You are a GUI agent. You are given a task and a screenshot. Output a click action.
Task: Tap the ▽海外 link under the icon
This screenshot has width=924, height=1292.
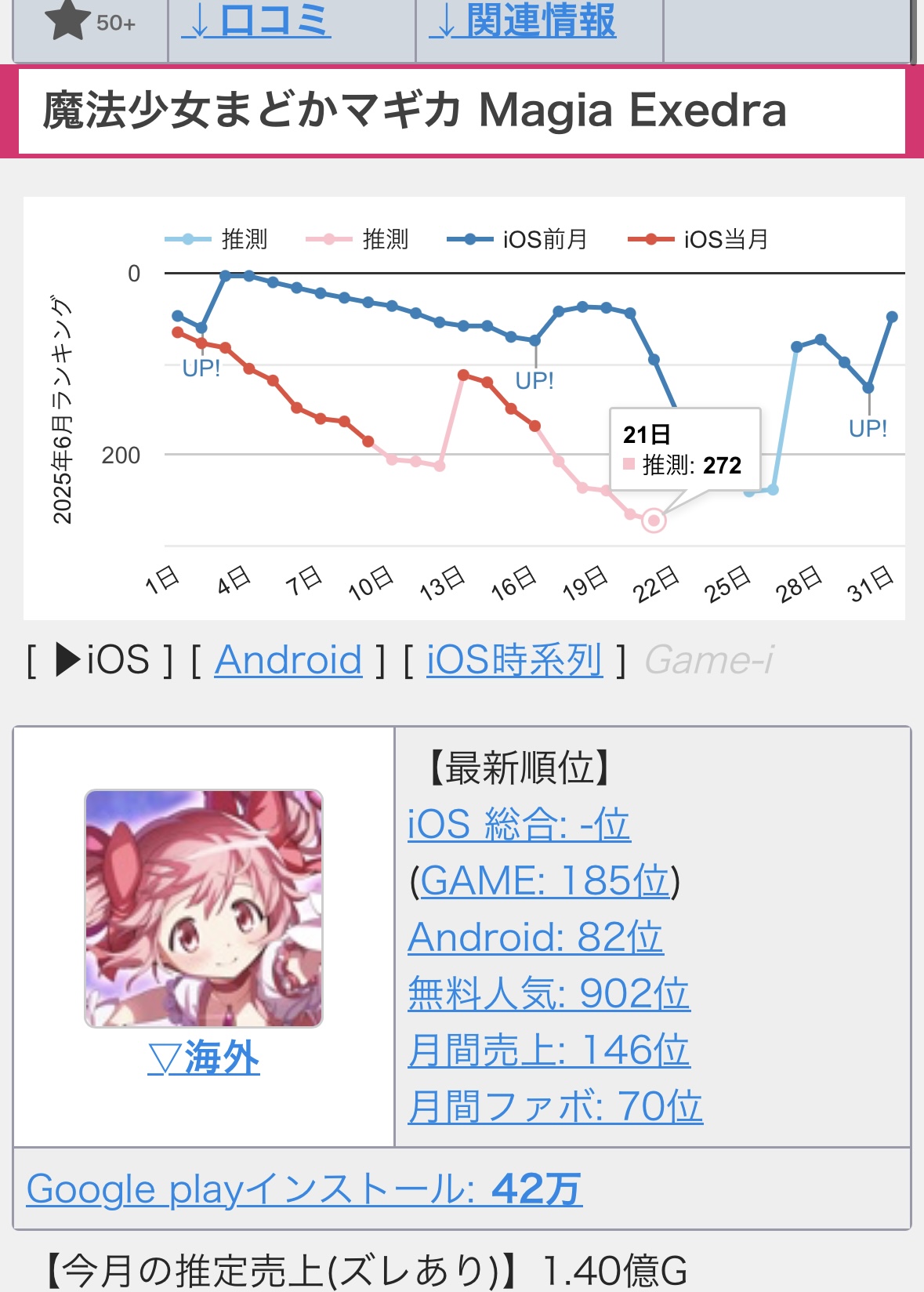pyautogui.click(x=204, y=1058)
